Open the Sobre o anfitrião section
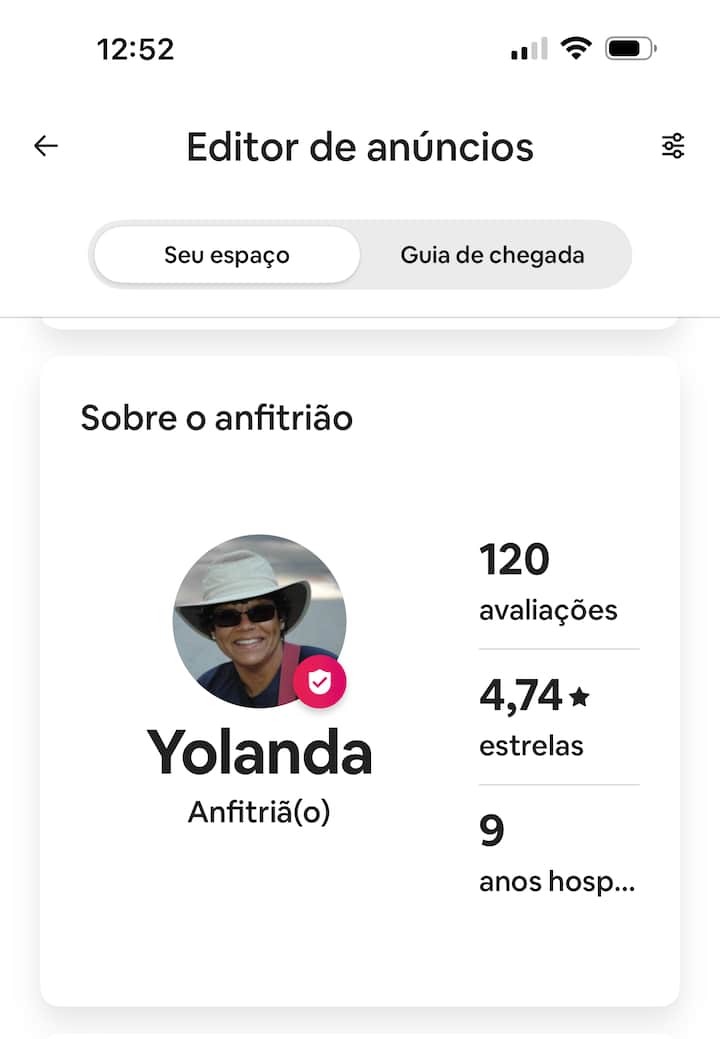This screenshot has height=1039, width=720. (x=219, y=418)
